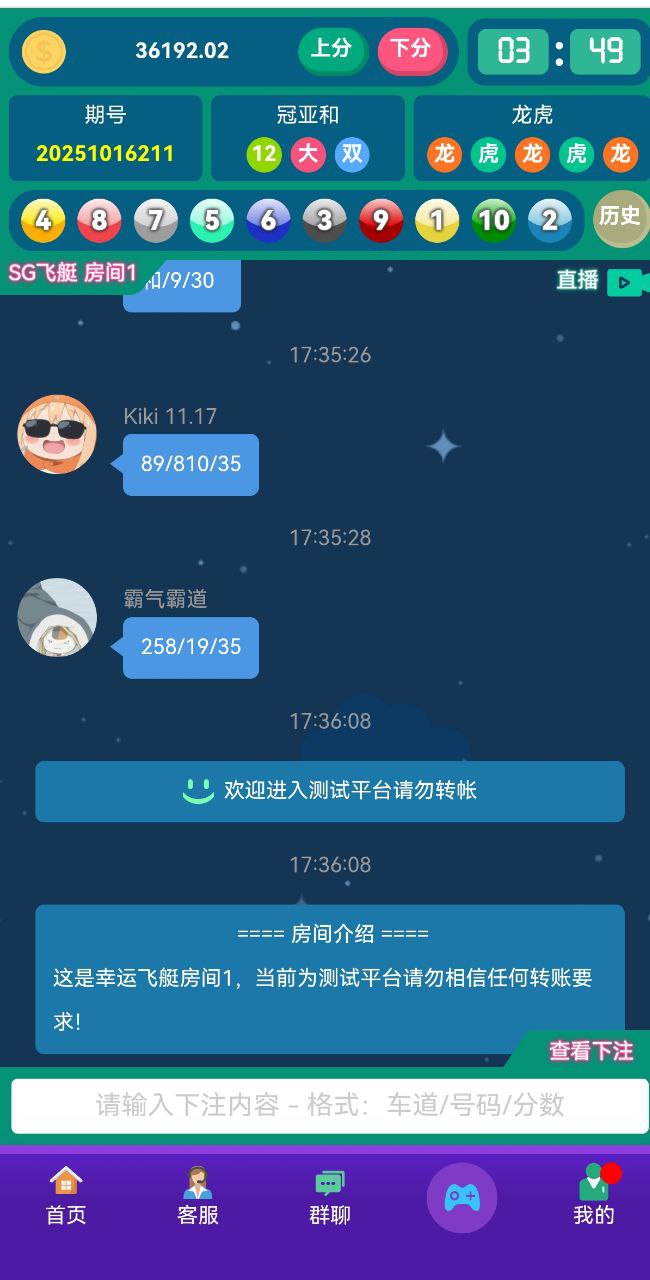Switch to the 我的 profile tab
This screenshot has width=650, height=1280.
pyautogui.click(x=594, y=1196)
